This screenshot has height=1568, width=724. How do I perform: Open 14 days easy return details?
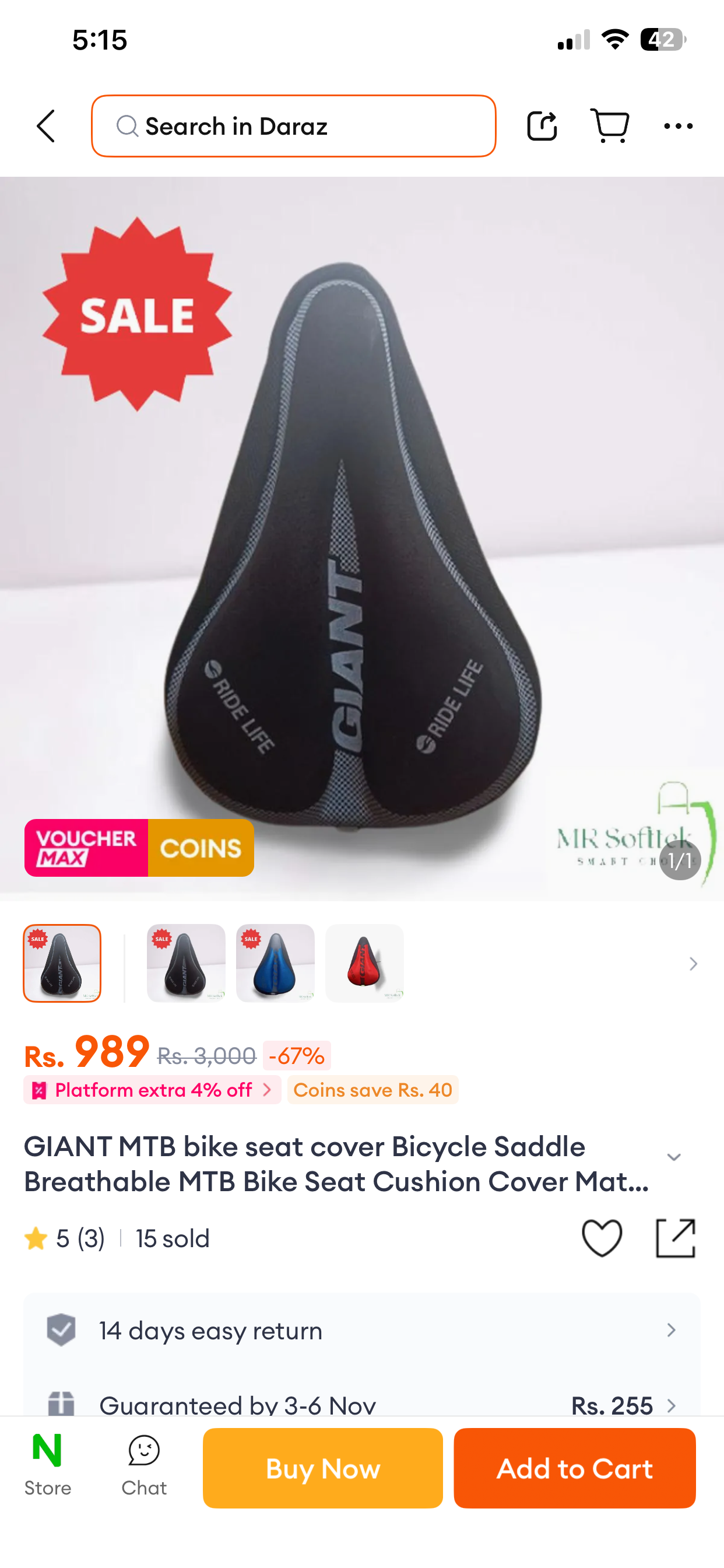coord(362,1331)
